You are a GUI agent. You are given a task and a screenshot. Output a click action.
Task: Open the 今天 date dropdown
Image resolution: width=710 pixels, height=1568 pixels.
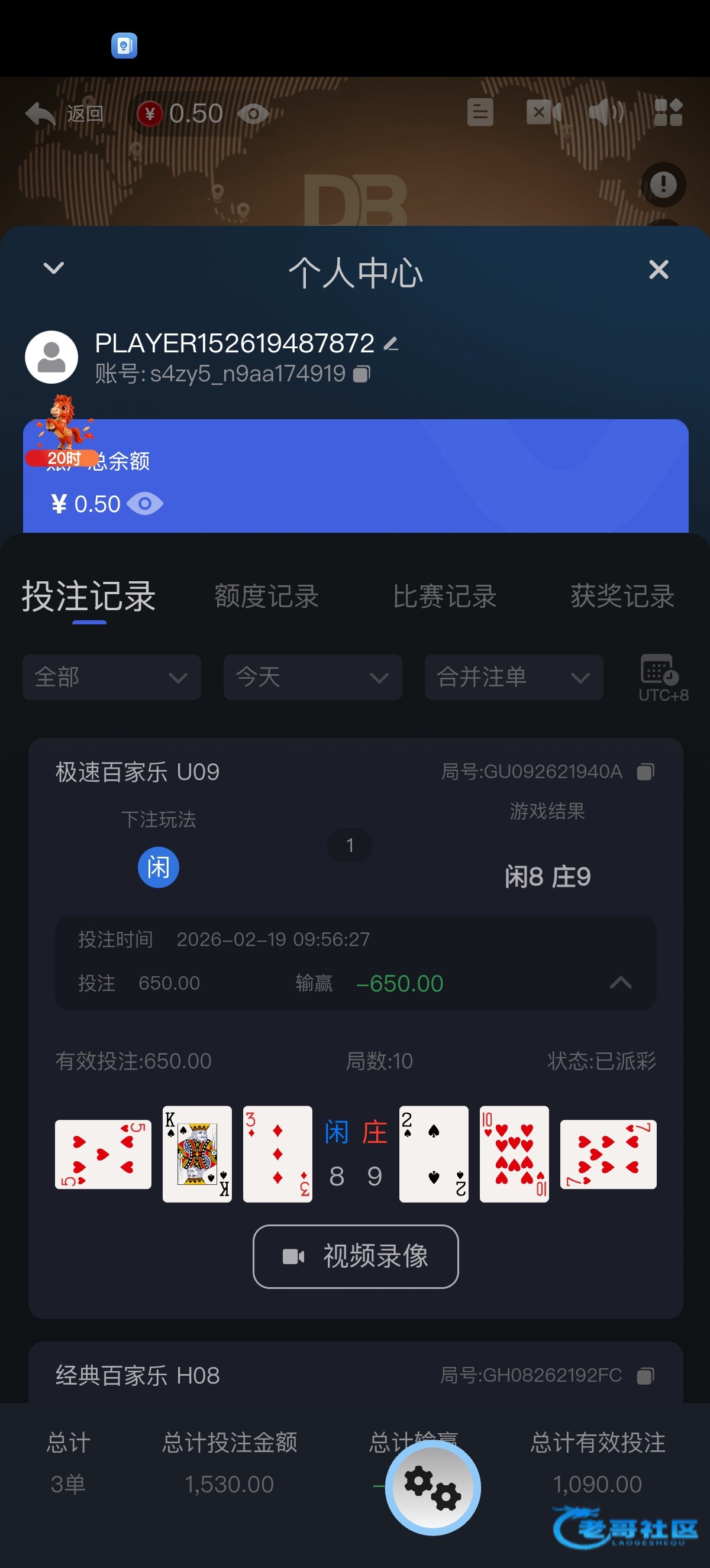312,677
